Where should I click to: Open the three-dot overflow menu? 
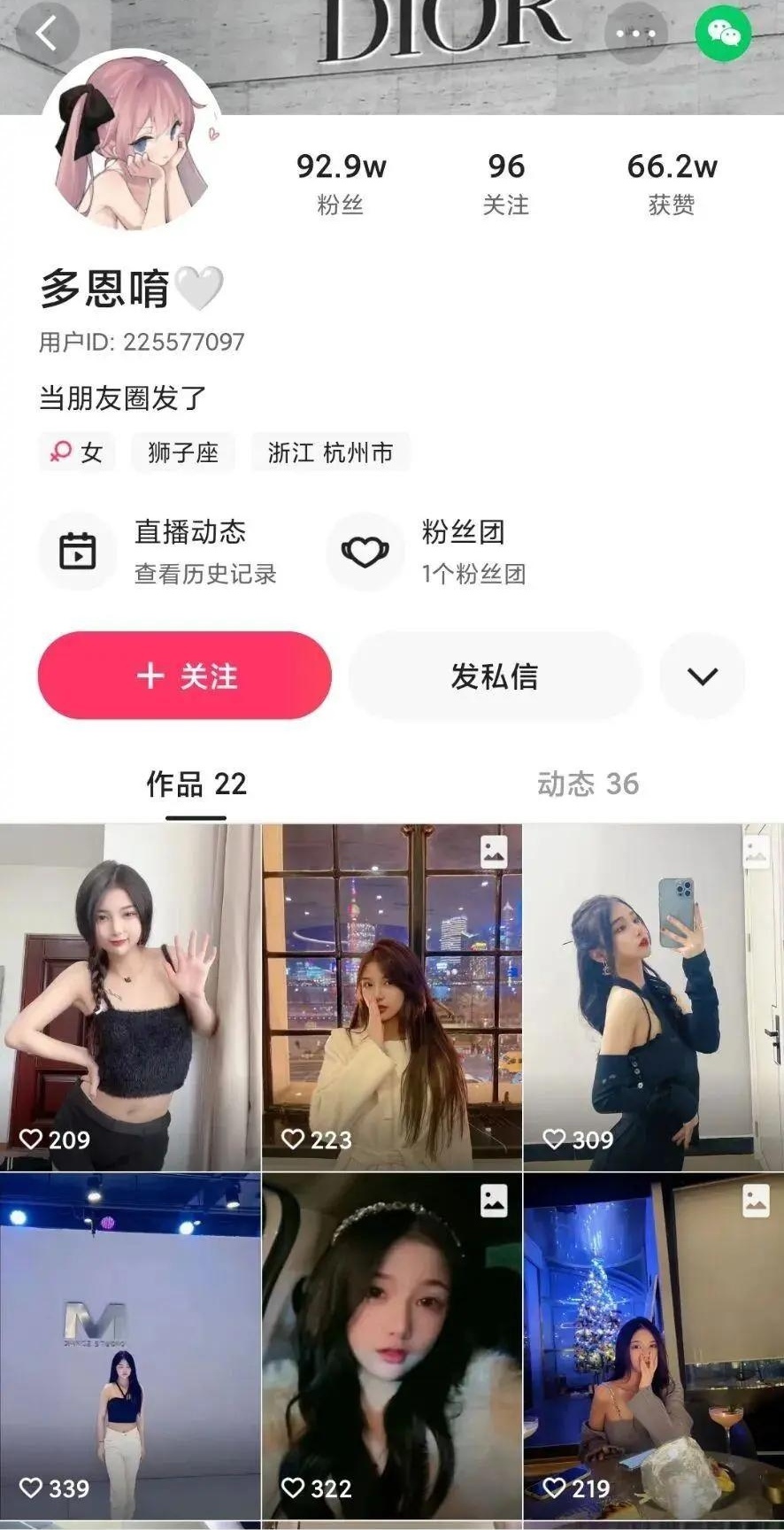point(634,34)
